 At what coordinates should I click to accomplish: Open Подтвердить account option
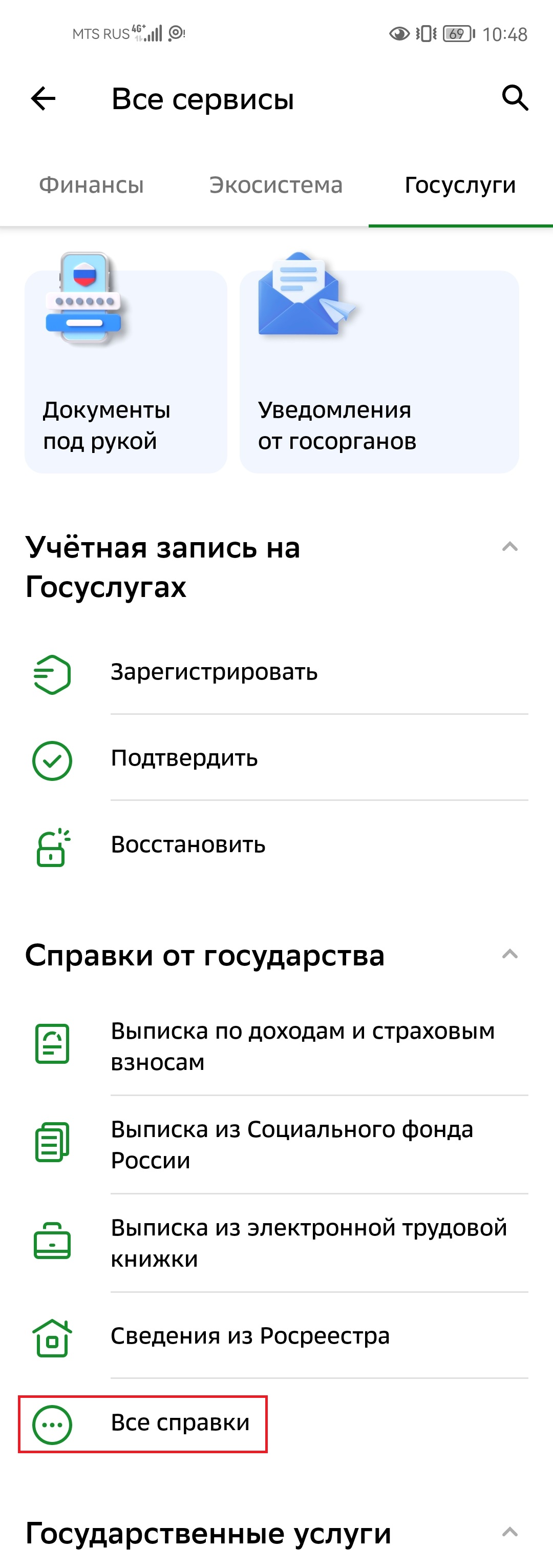click(x=184, y=758)
